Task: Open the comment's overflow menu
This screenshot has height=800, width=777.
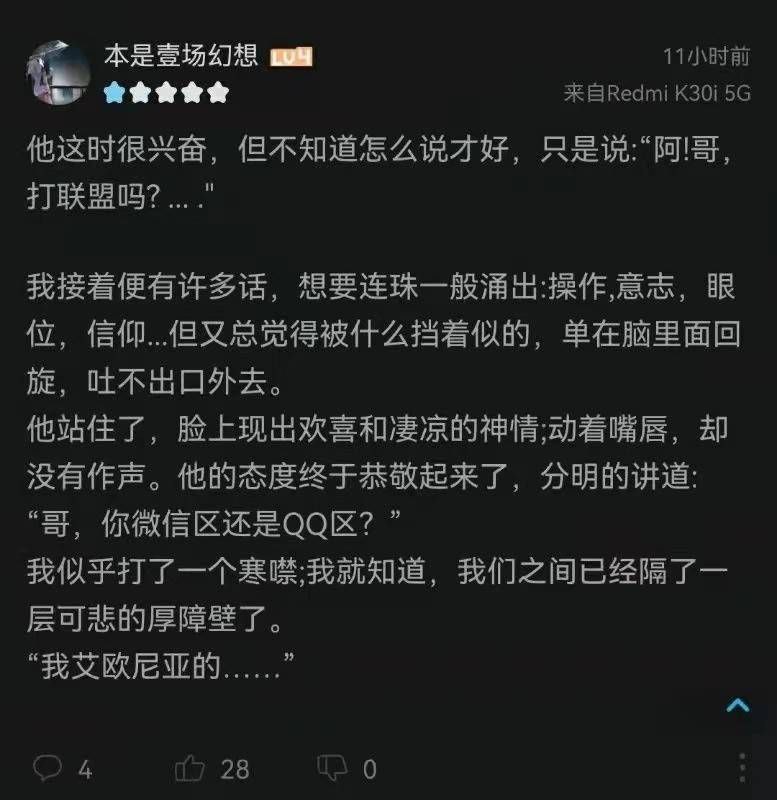Action: tap(741, 767)
